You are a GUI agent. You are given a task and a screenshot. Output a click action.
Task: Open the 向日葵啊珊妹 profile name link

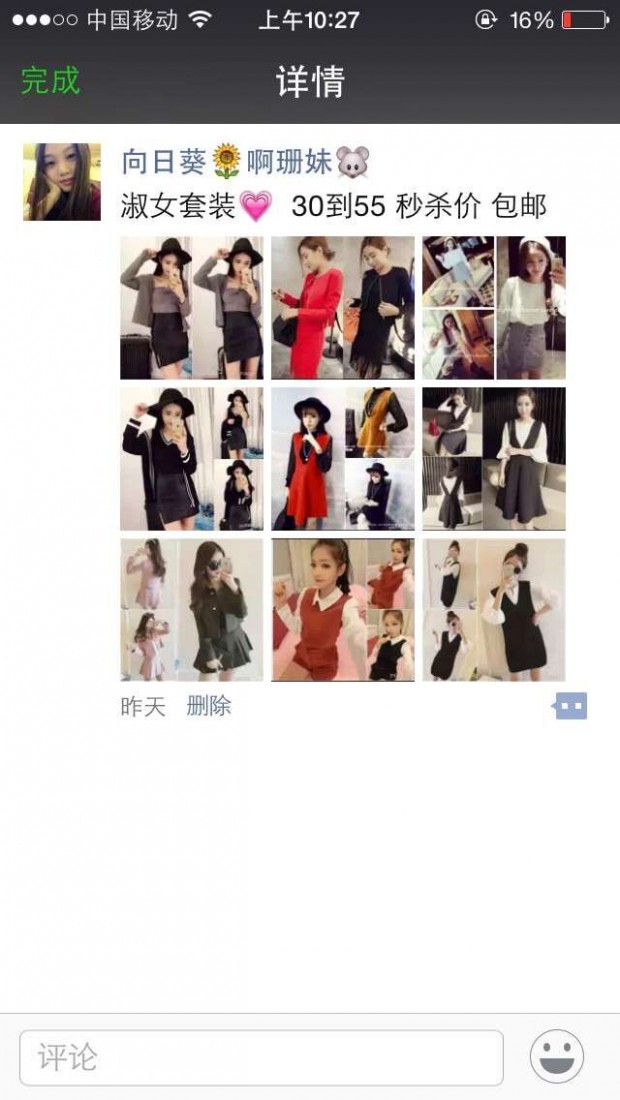coord(245,161)
